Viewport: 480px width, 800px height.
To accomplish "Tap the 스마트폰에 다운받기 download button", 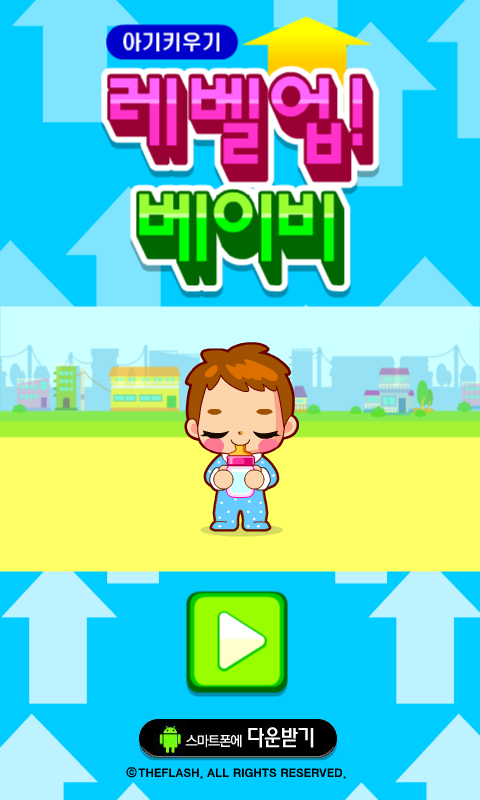I will point(238,738).
